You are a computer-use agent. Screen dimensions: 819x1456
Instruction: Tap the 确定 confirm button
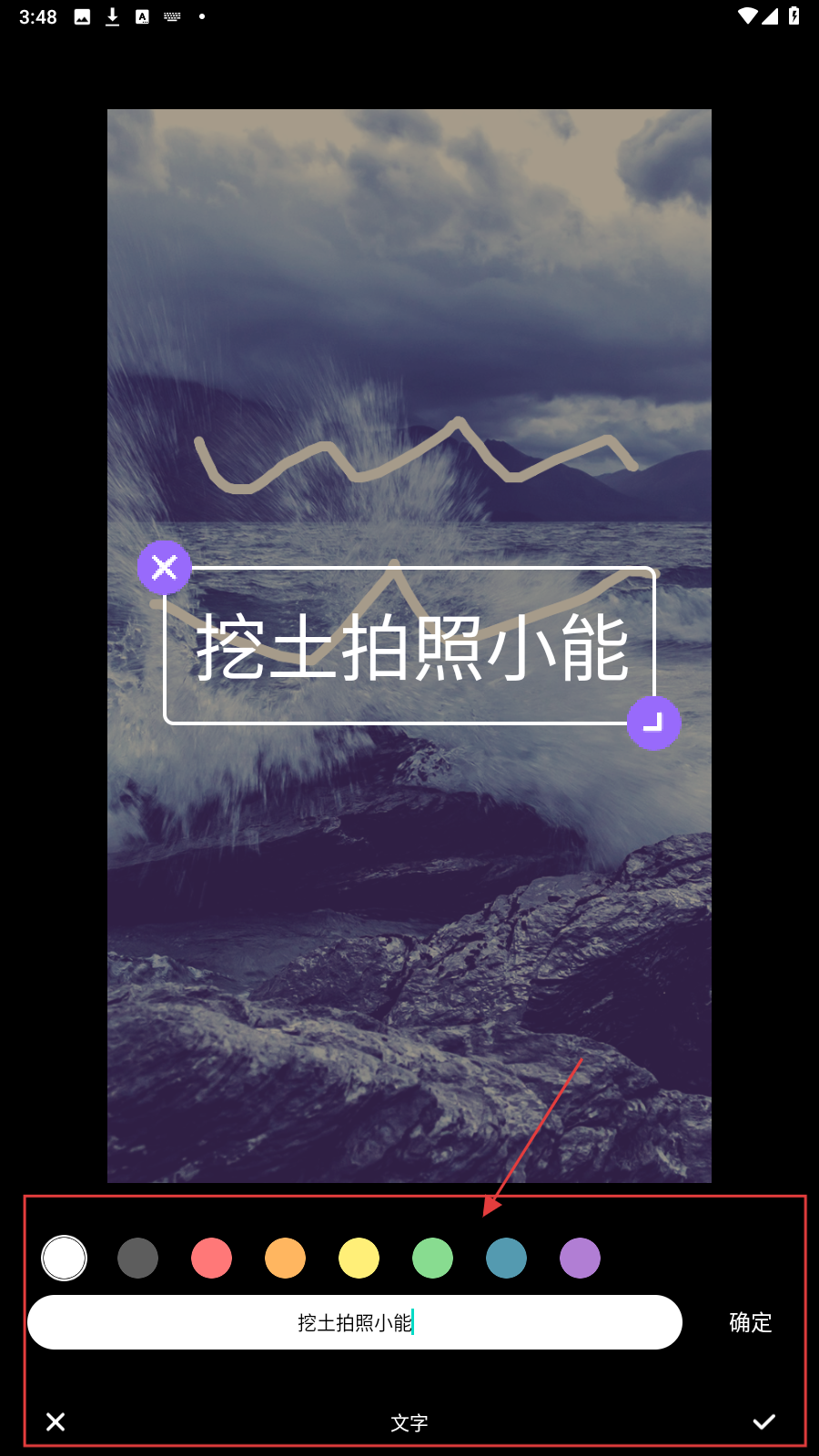click(751, 1322)
